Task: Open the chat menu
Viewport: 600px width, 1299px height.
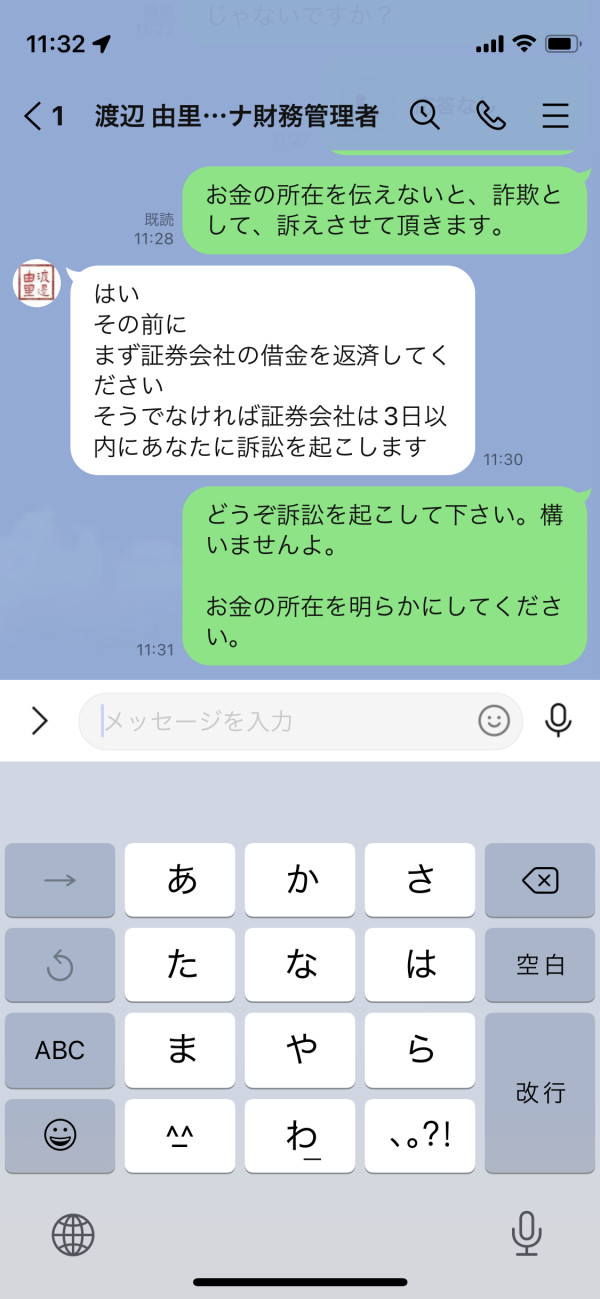Action: point(555,116)
